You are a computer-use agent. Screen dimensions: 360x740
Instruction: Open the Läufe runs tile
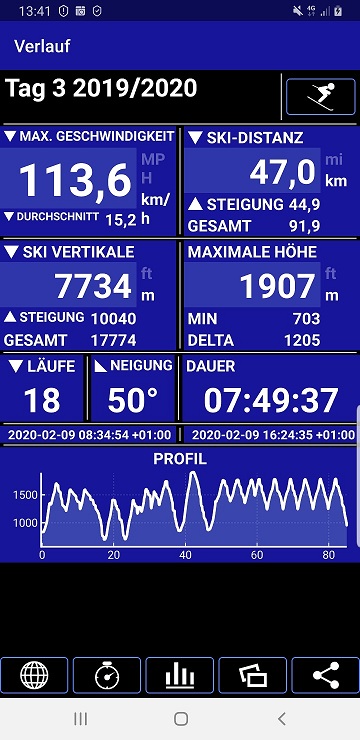(42, 388)
